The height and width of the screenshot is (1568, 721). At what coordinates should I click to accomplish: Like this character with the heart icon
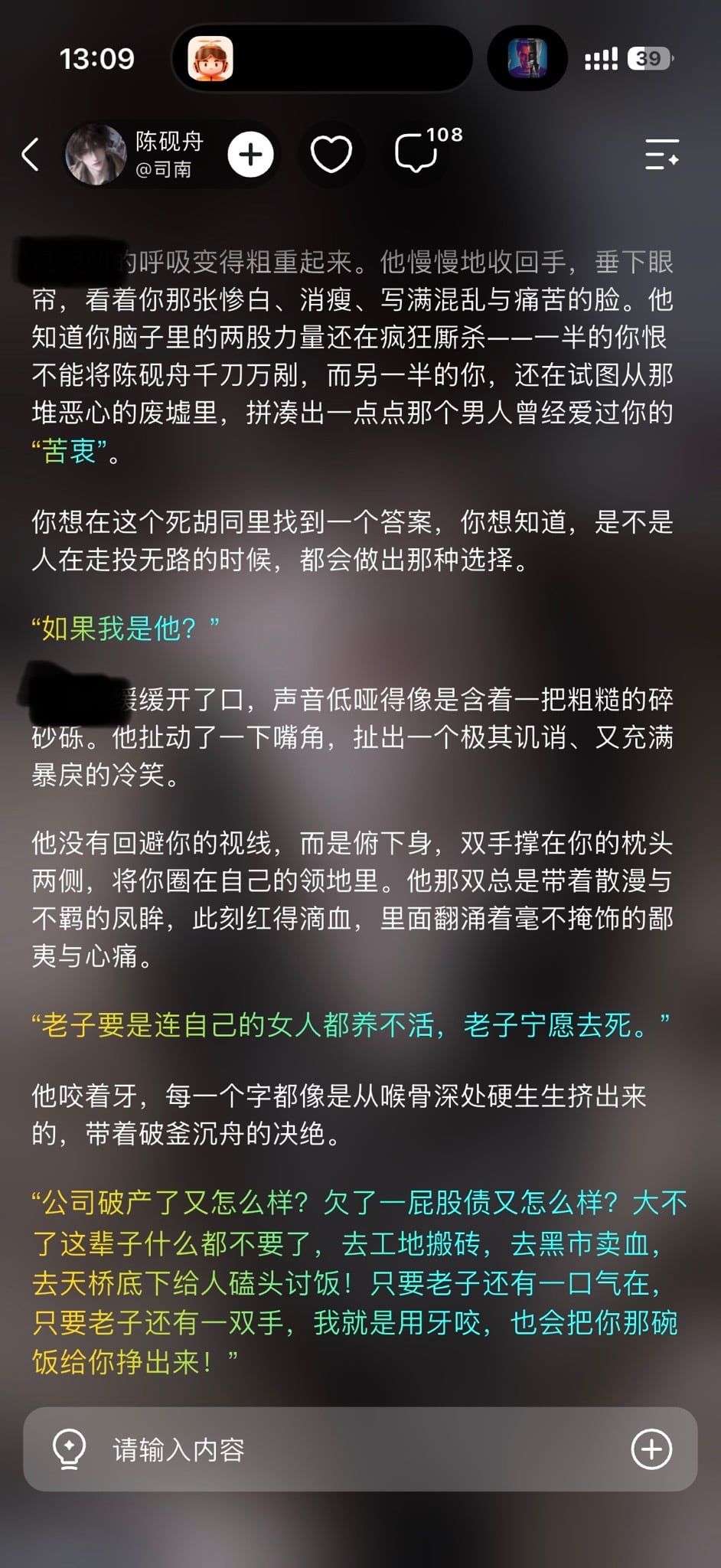(x=331, y=155)
